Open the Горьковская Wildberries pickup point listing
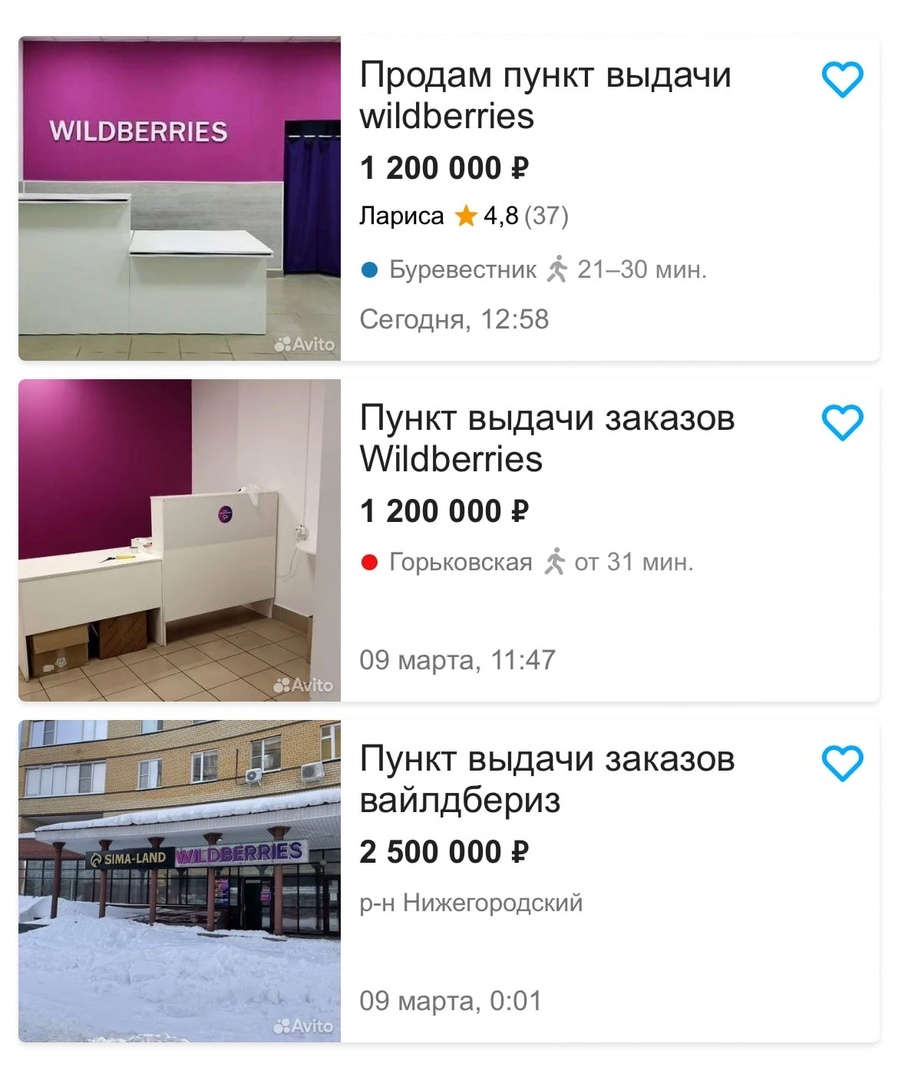The height and width of the screenshot is (1080, 898). point(547,439)
